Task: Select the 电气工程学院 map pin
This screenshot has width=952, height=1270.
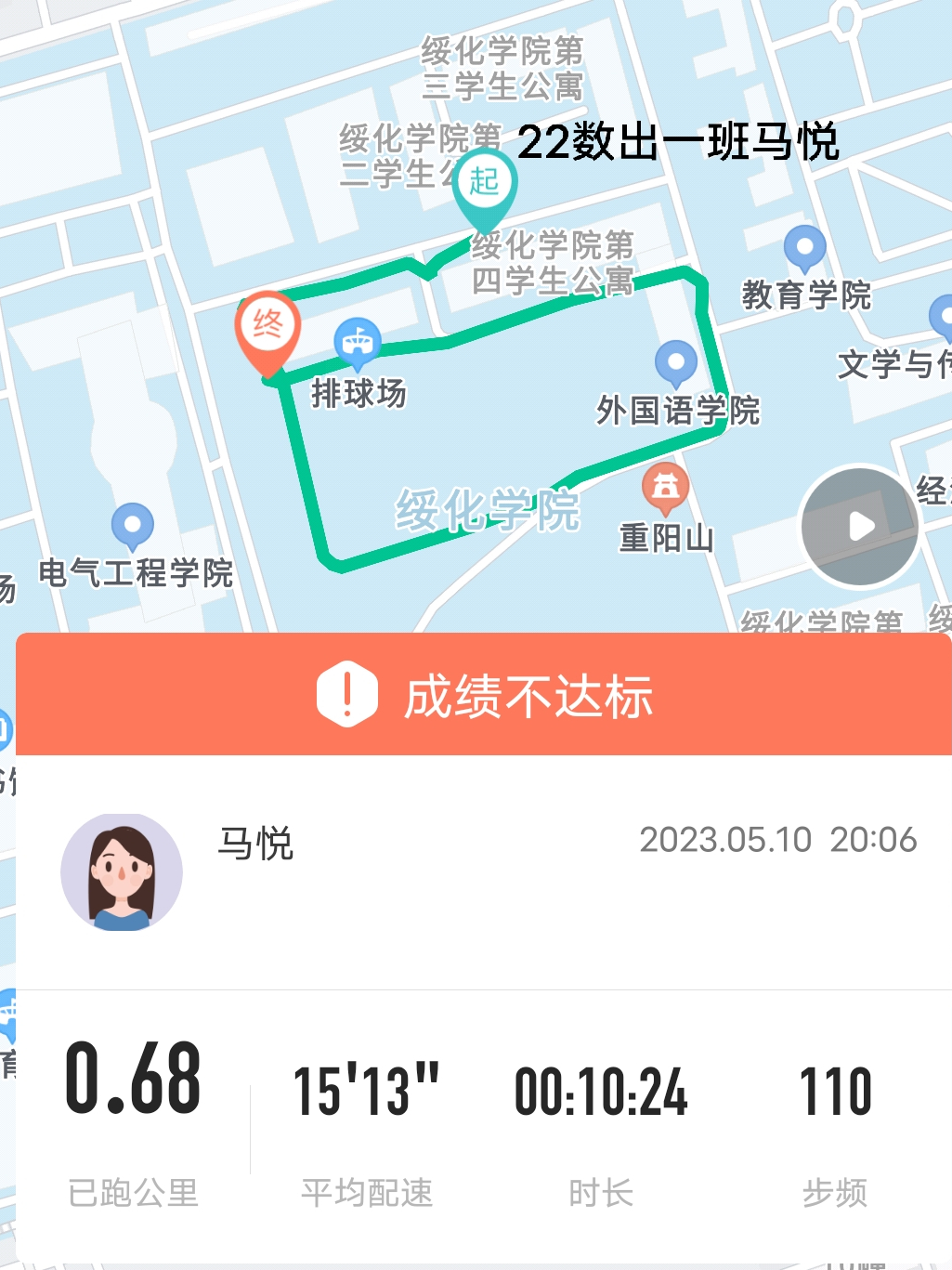Action: click(133, 526)
